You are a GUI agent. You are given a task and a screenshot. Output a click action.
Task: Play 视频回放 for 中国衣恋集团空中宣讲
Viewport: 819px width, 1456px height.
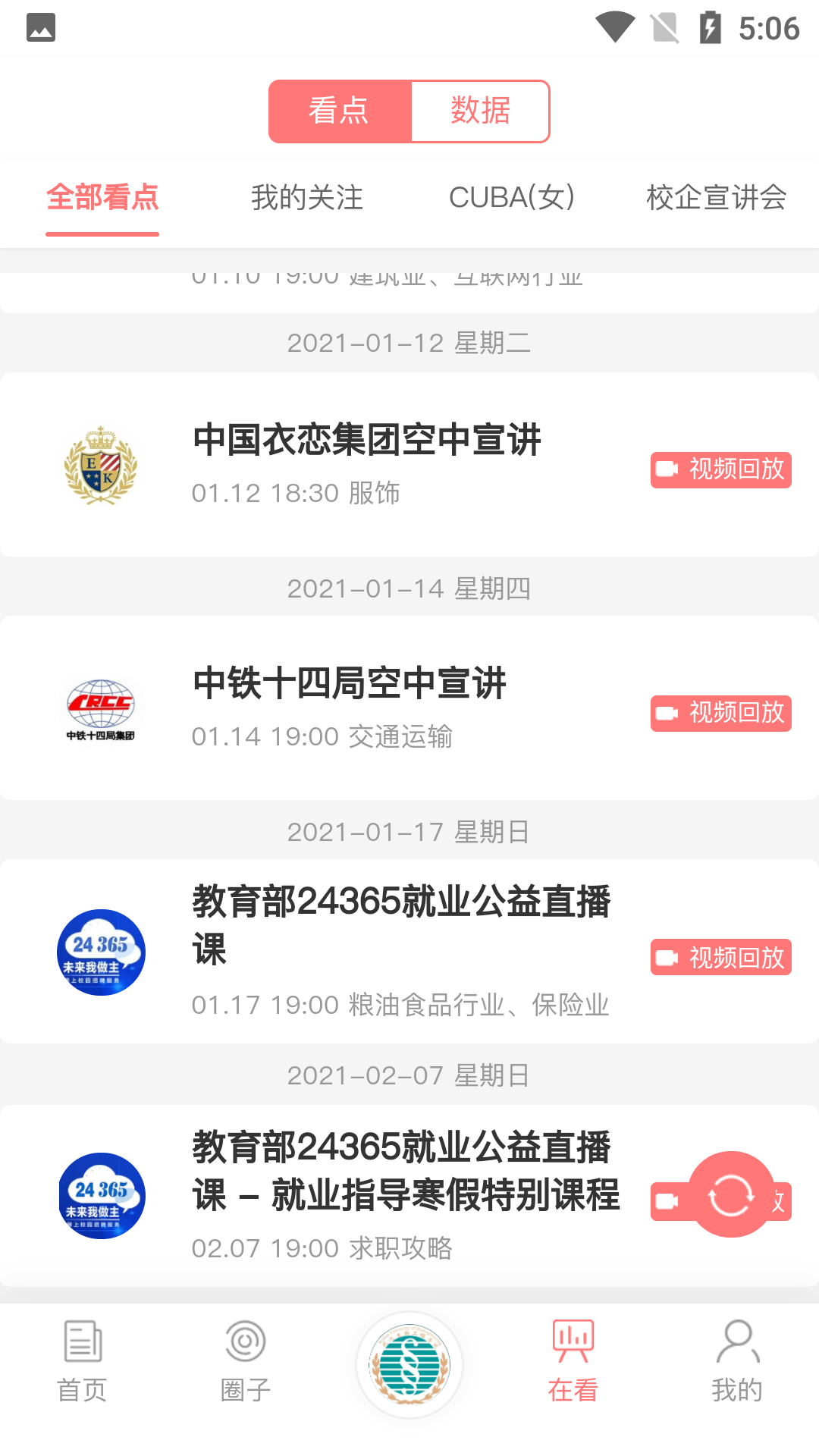point(720,470)
